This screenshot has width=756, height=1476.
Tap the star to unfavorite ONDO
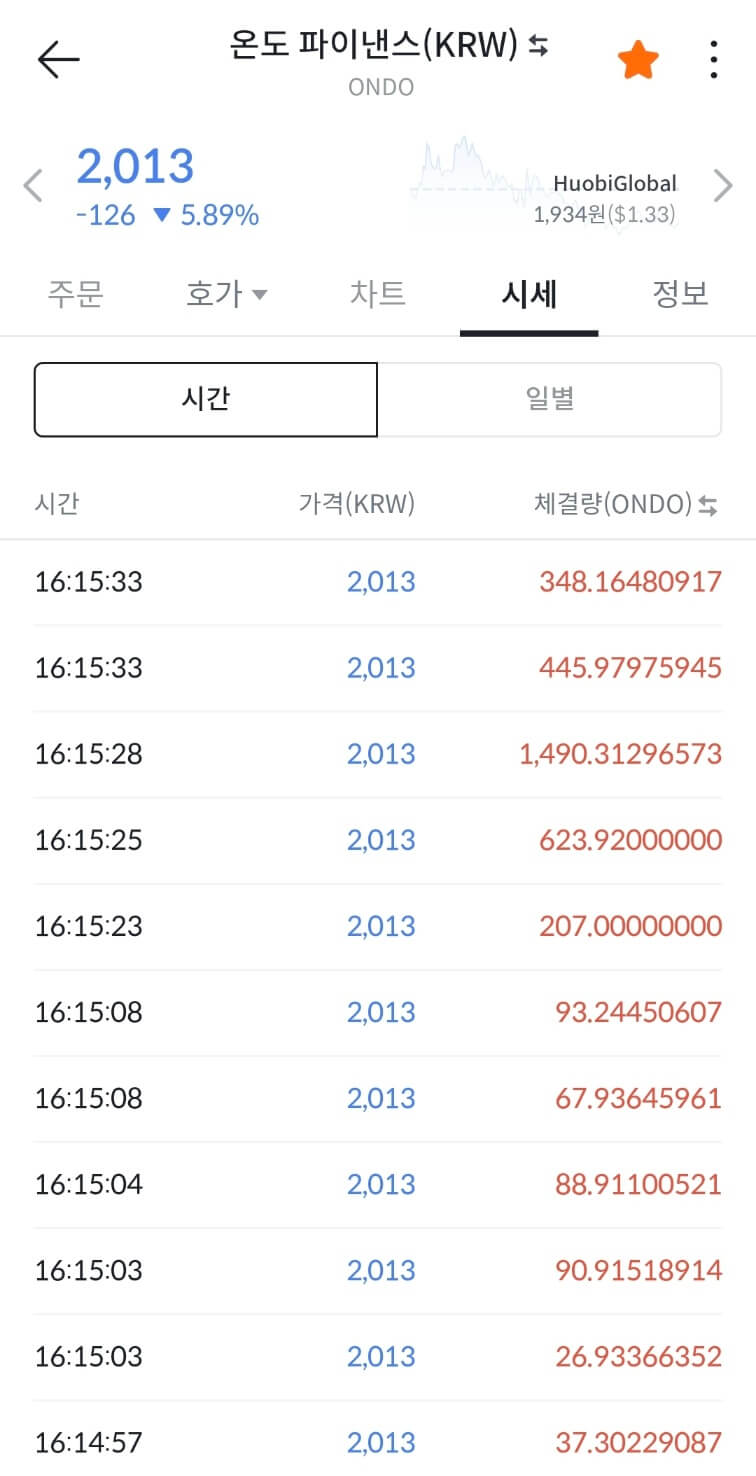[636, 58]
